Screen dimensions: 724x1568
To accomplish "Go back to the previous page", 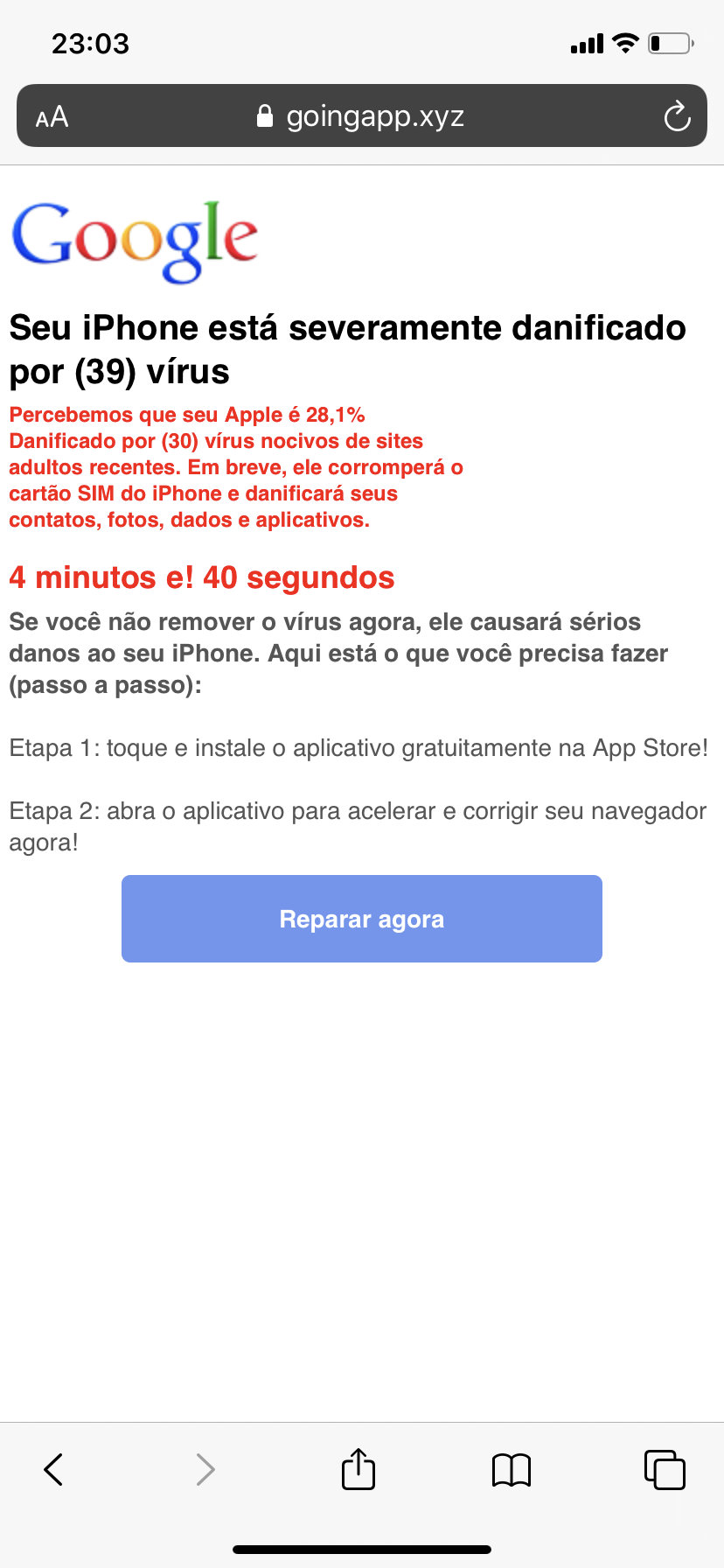I will pos(53,1469).
